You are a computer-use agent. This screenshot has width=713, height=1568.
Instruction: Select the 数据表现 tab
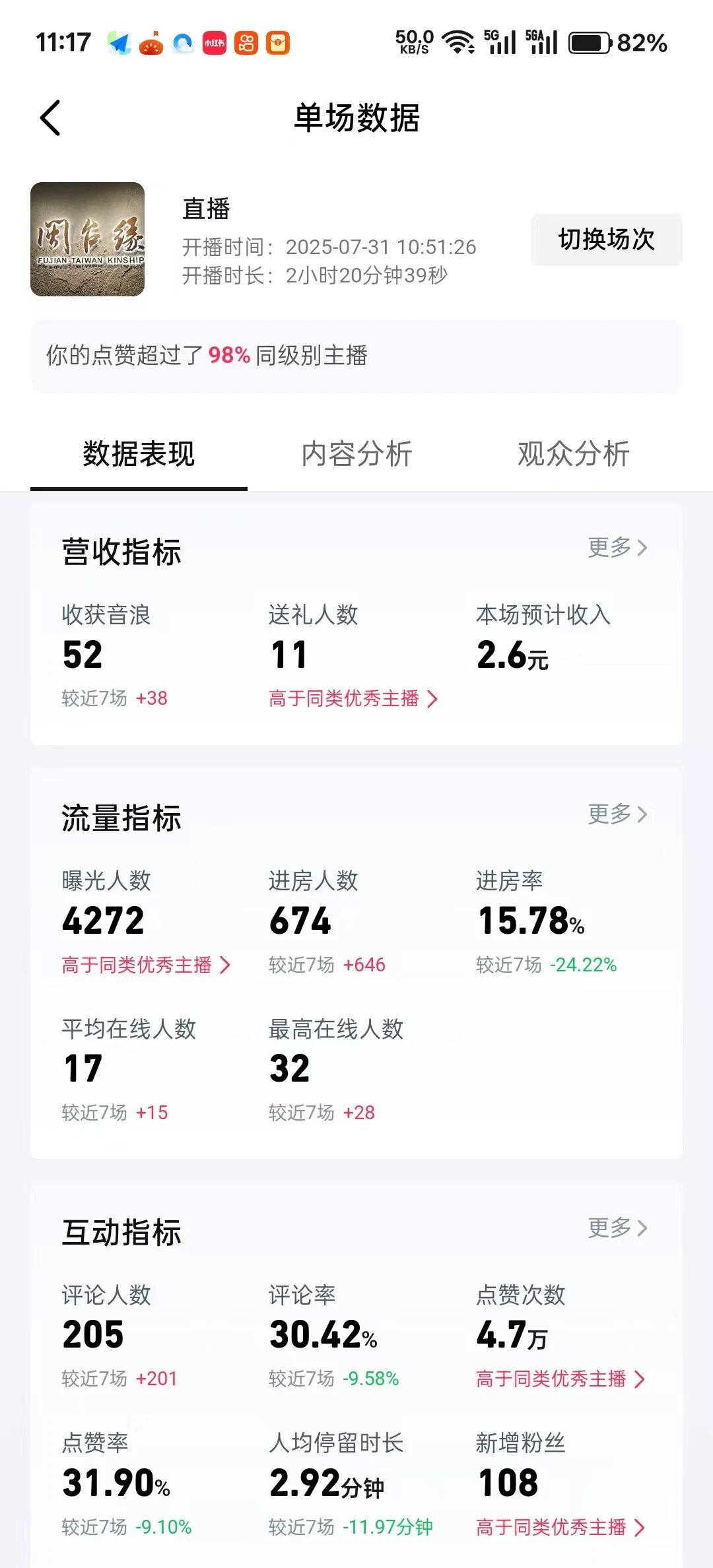point(139,454)
